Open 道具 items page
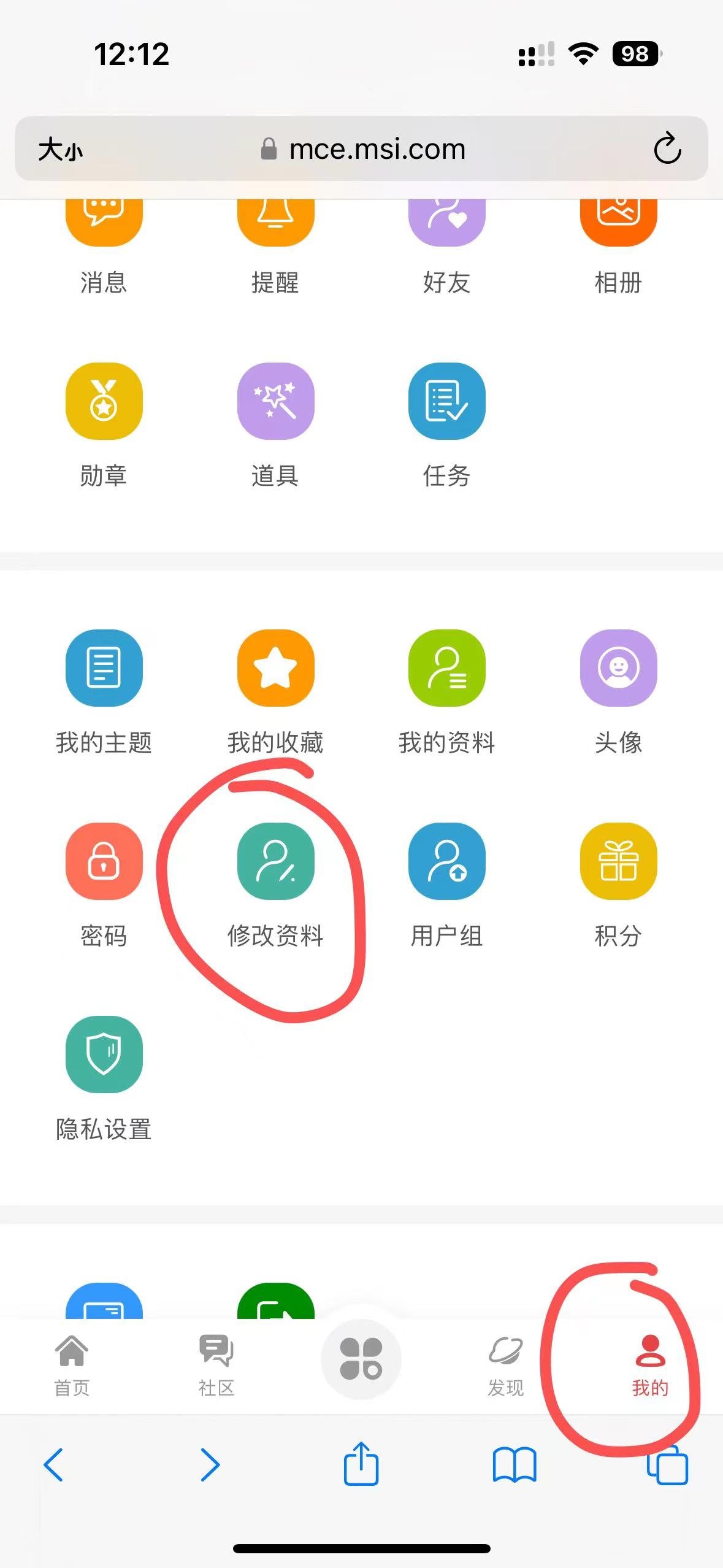The image size is (723, 1568). (x=275, y=401)
